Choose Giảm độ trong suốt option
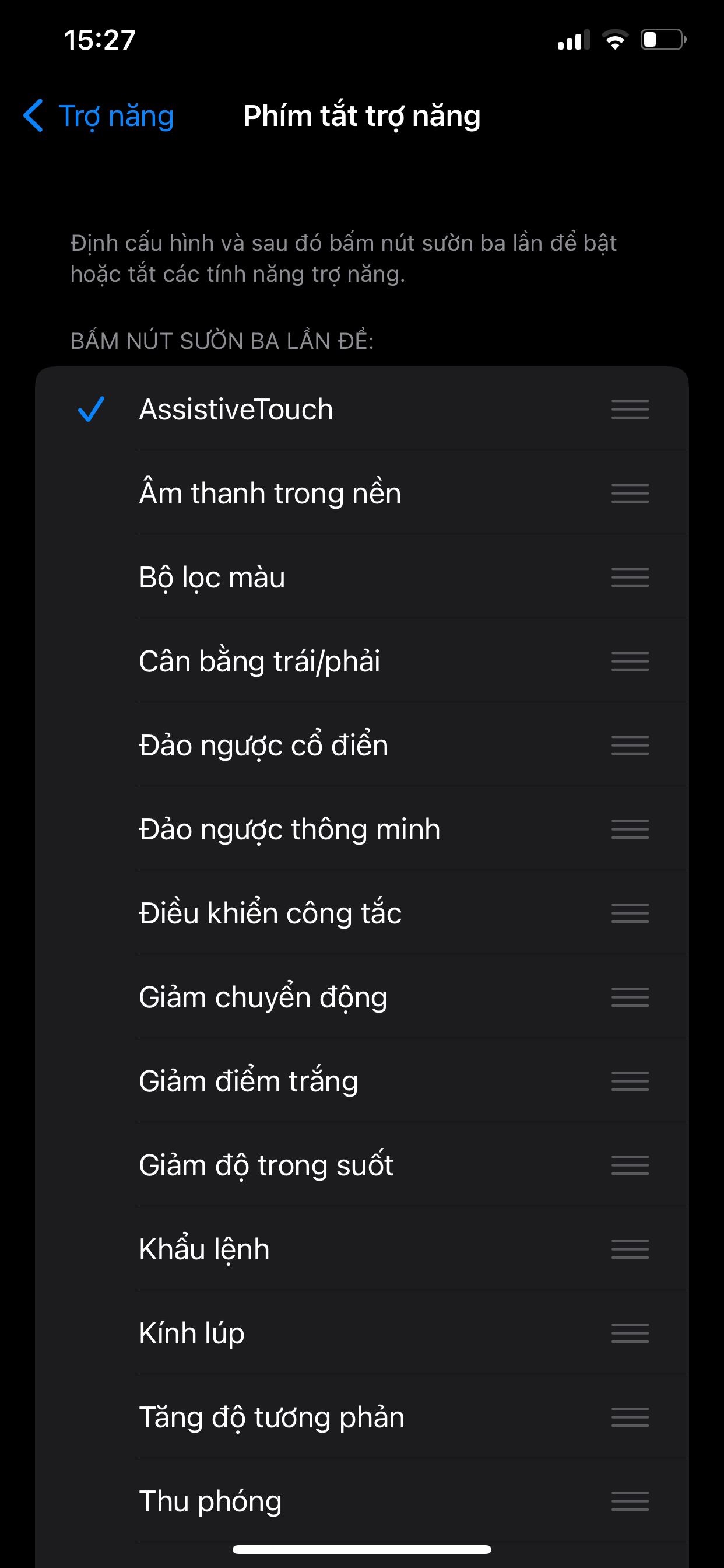The height and width of the screenshot is (1568, 724). pyautogui.click(x=361, y=1164)
